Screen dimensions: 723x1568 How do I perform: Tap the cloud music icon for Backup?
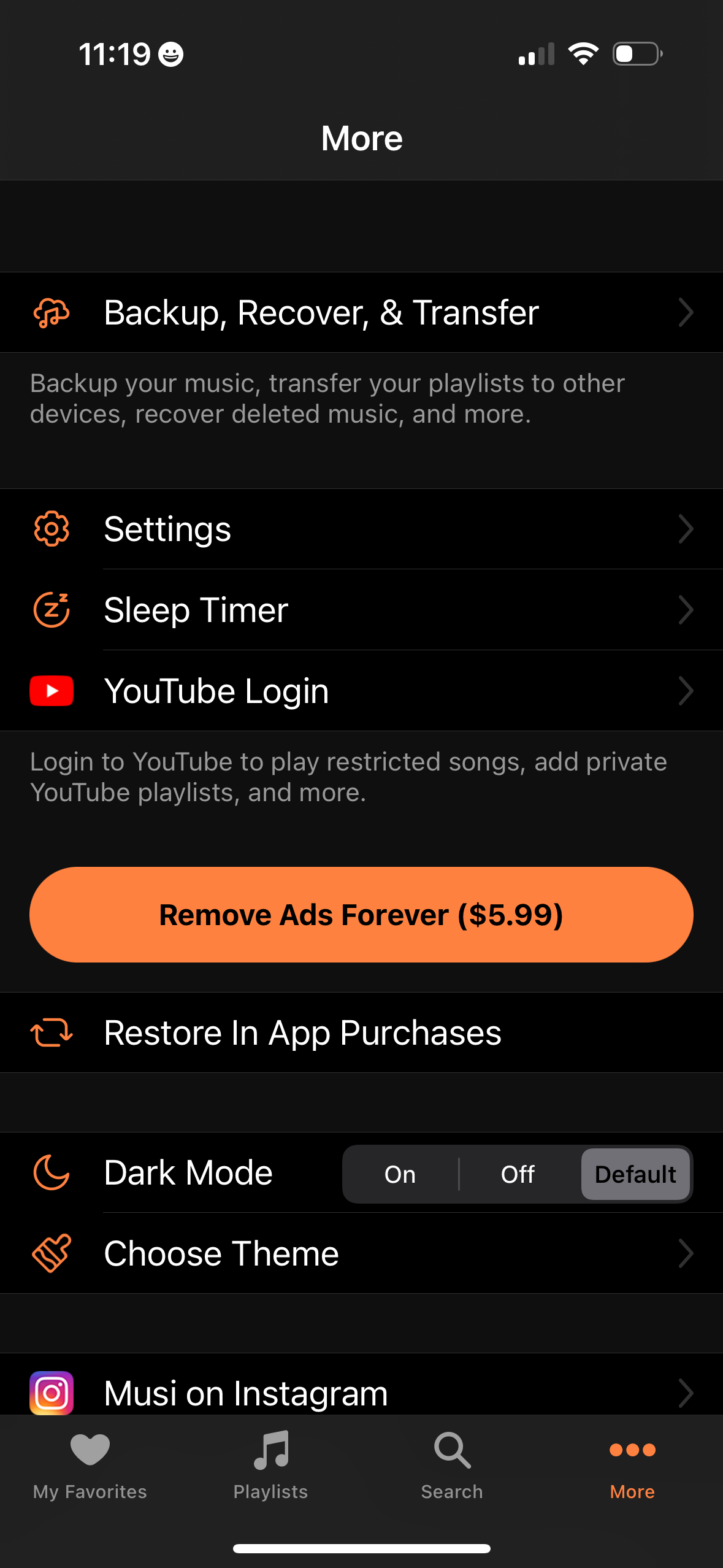[x=52, y=313]
